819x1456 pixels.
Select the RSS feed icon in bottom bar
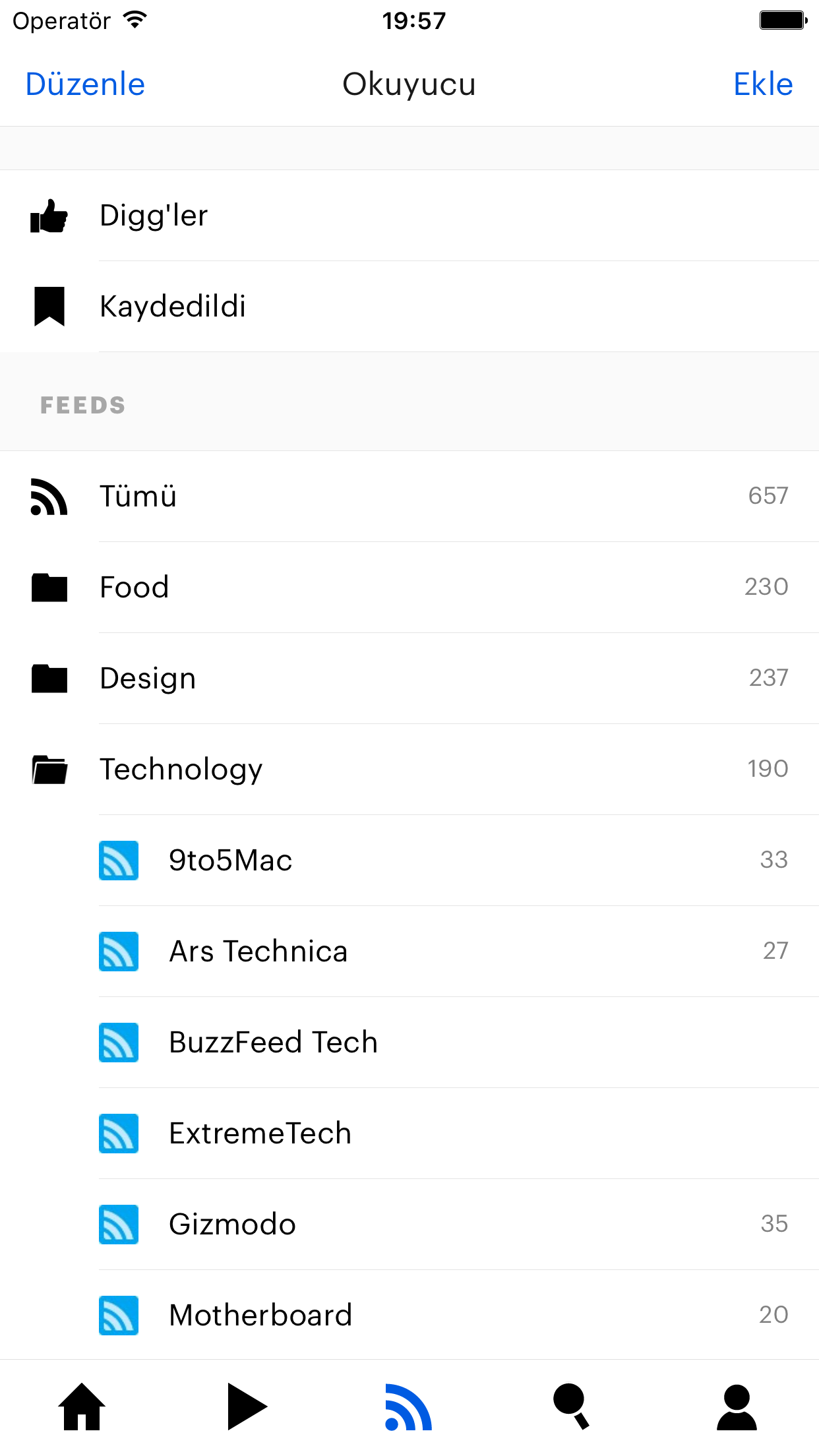(x=409, y=1407)
